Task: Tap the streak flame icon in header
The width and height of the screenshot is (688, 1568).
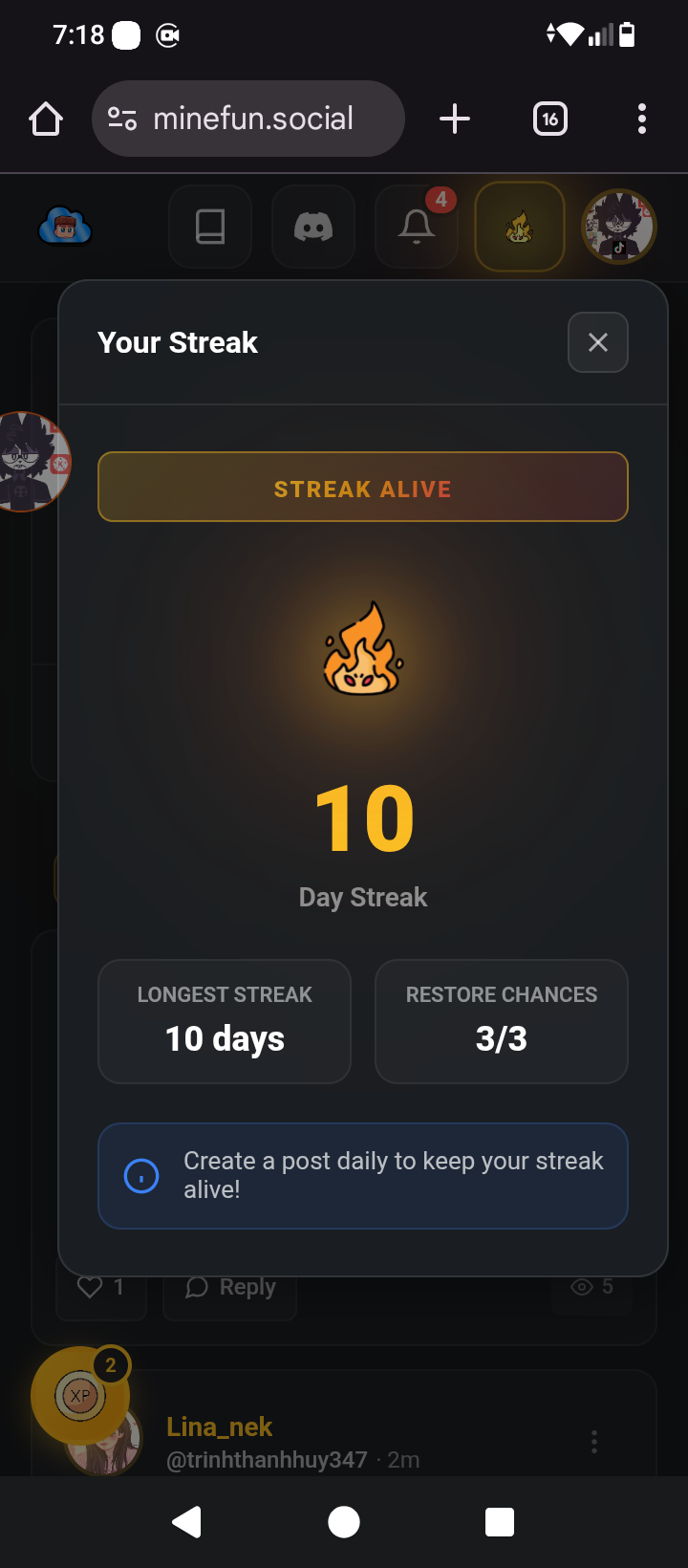Action: coord(519,228)
